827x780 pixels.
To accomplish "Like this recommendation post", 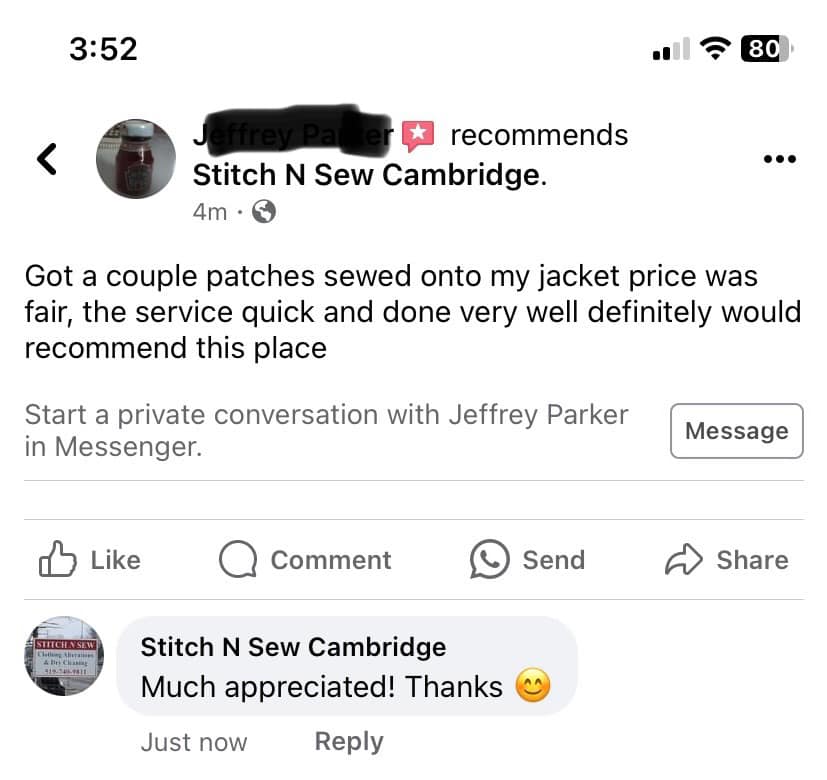I will pos(89,560).
